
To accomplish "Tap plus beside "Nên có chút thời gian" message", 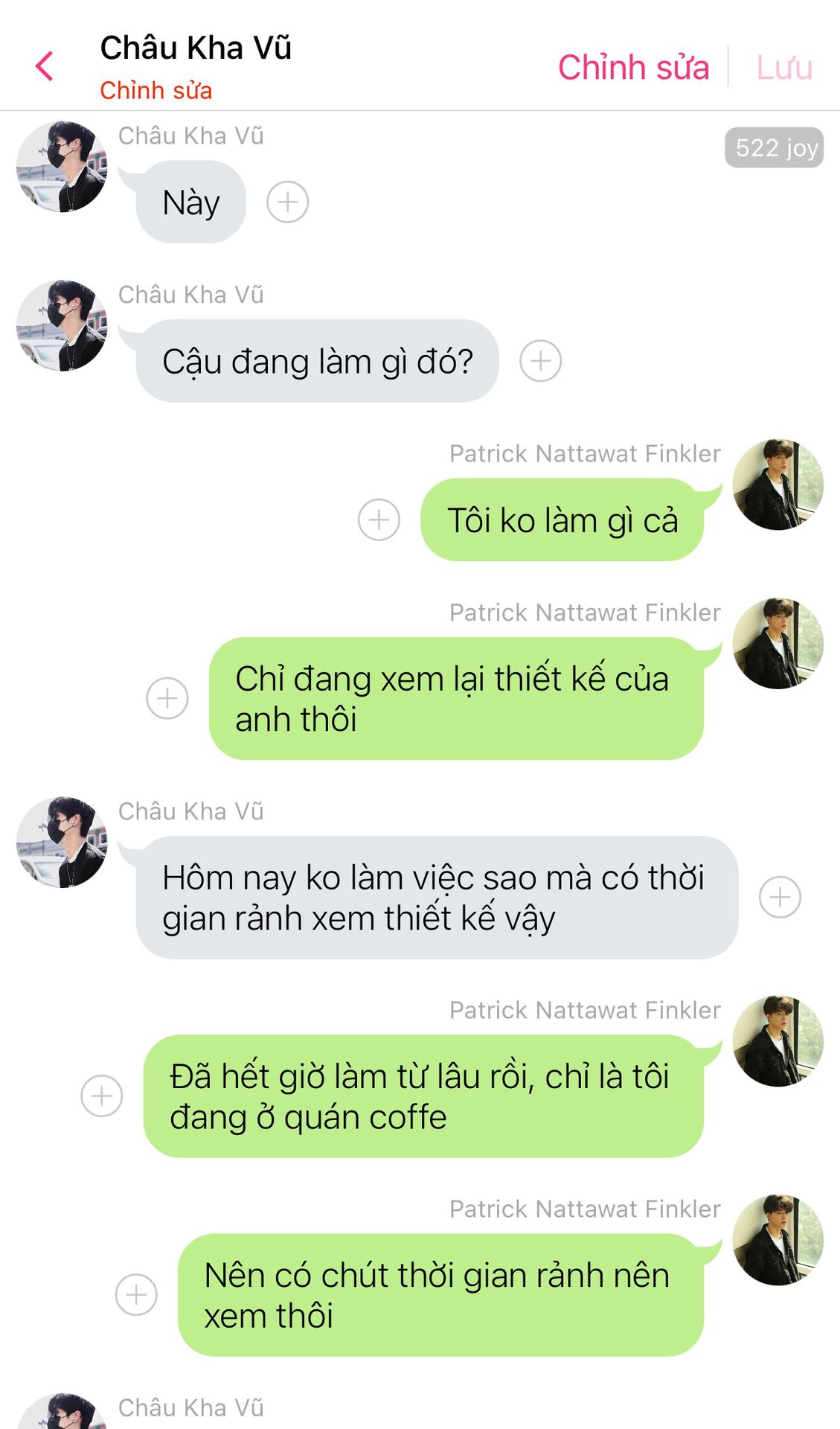I will tap(136, 1295).
